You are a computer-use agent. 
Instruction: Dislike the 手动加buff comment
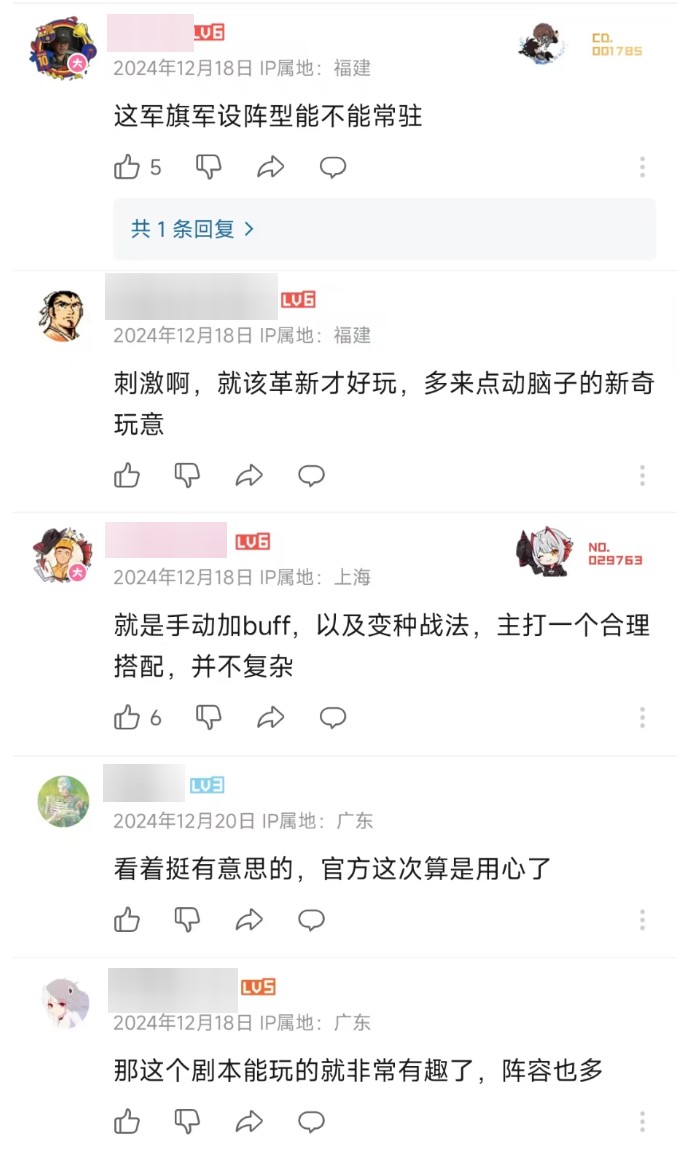pyautogui.click(x=208, y=717)
